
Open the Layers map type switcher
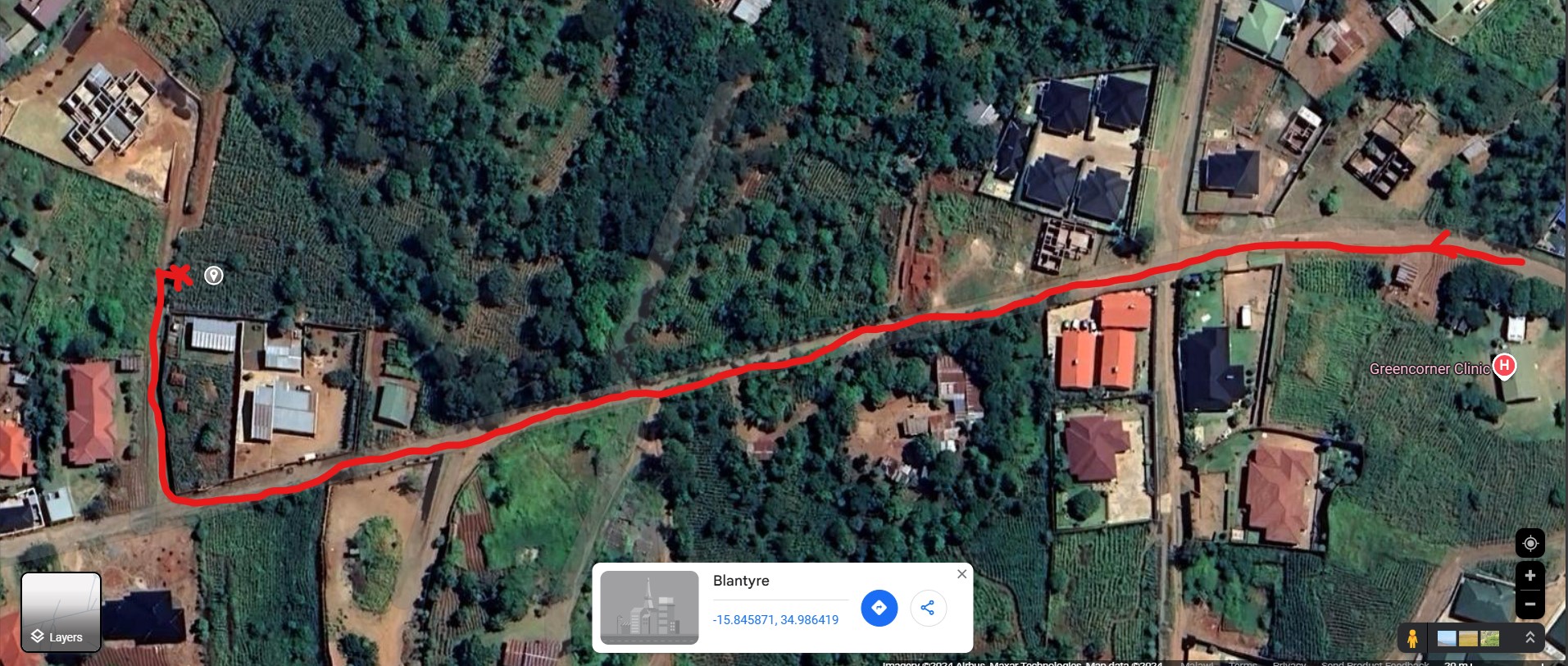pyautogui.click(x=60, y=612)
